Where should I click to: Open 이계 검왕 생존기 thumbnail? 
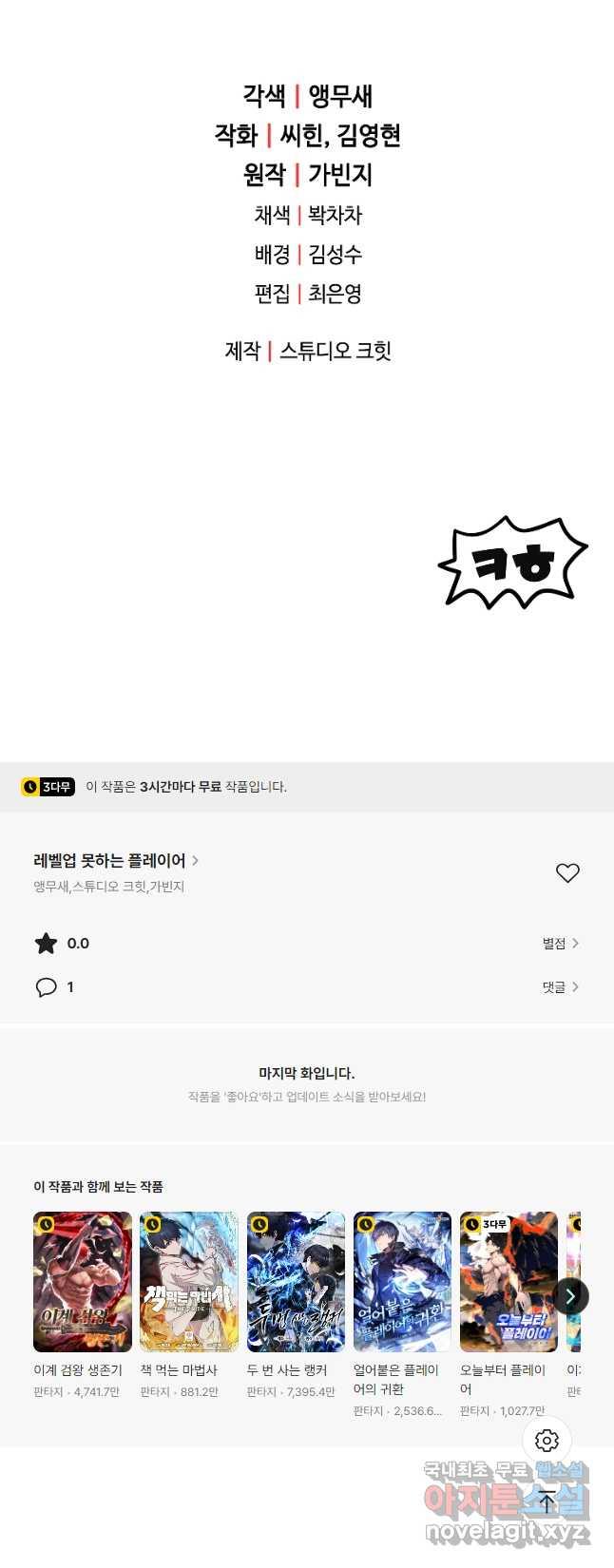pos(83,1281)
